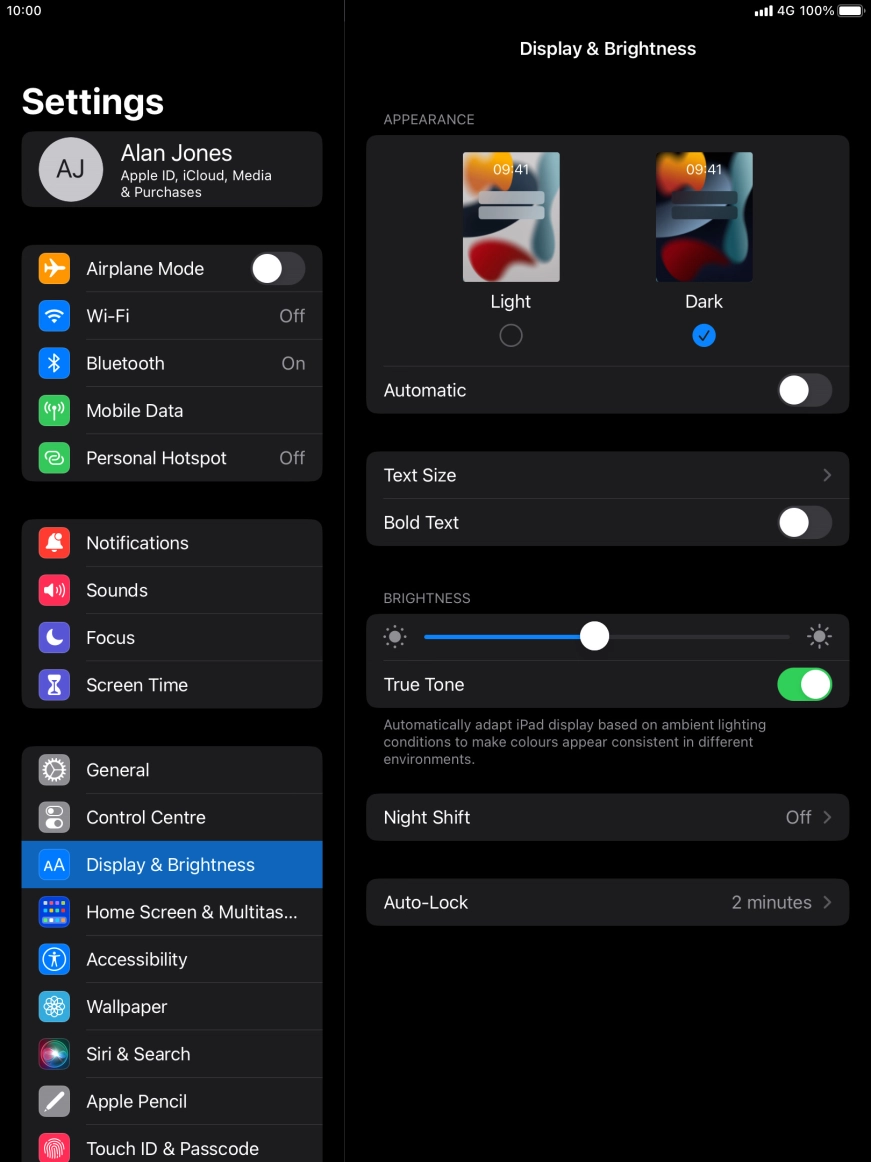
Task: Select the Notifications bell icon
Action: click(54, 543)
